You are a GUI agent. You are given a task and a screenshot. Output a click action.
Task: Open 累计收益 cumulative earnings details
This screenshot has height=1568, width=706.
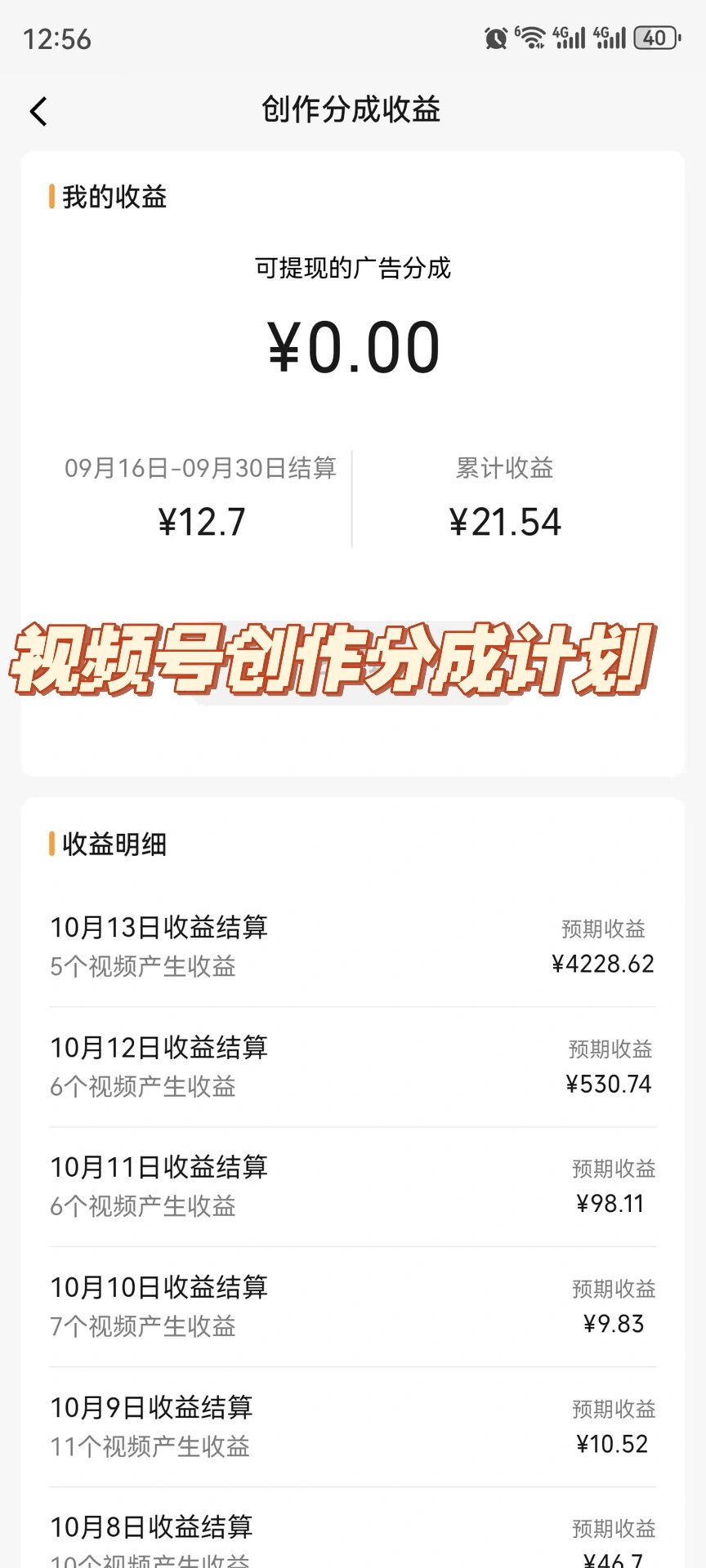pyautogui.click(x=505, y=494)
